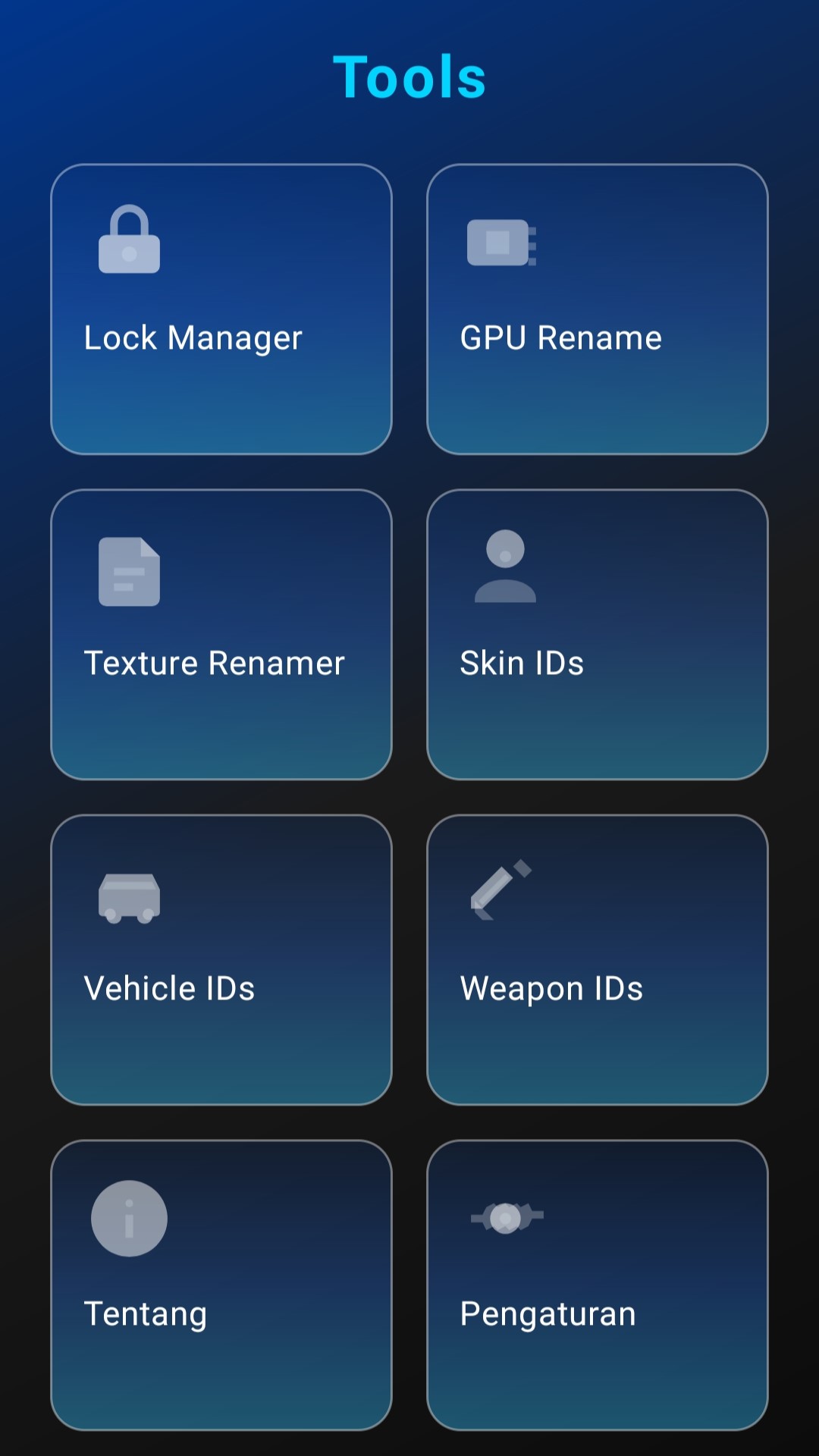The width and height of the screenshot is (819, 1456).
Task: Browse the Vehicle IDs section
Action: point(221,958)
